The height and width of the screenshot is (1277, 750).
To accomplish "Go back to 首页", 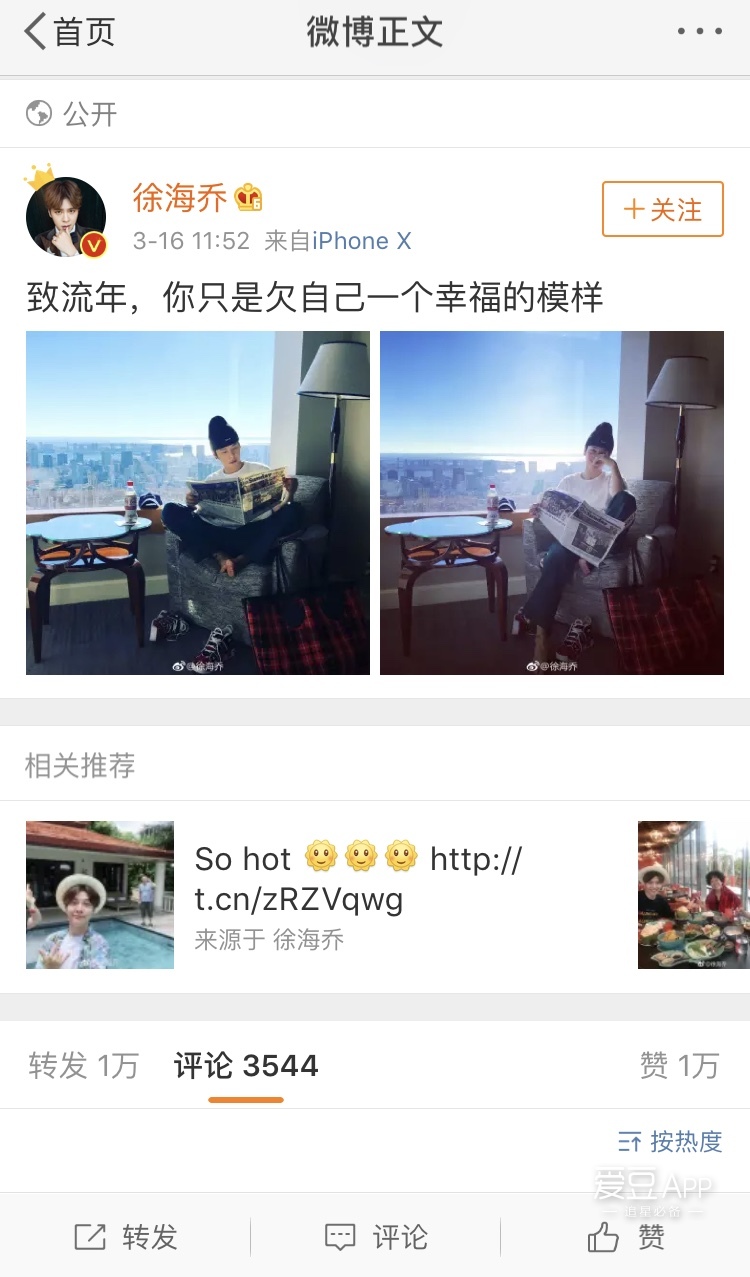I will 68,32.
